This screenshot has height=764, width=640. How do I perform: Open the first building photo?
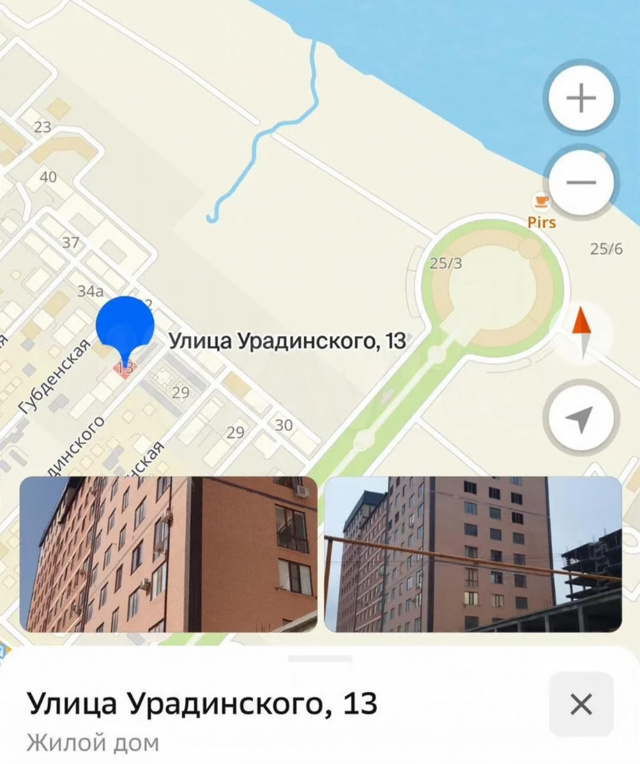(168, 554)
